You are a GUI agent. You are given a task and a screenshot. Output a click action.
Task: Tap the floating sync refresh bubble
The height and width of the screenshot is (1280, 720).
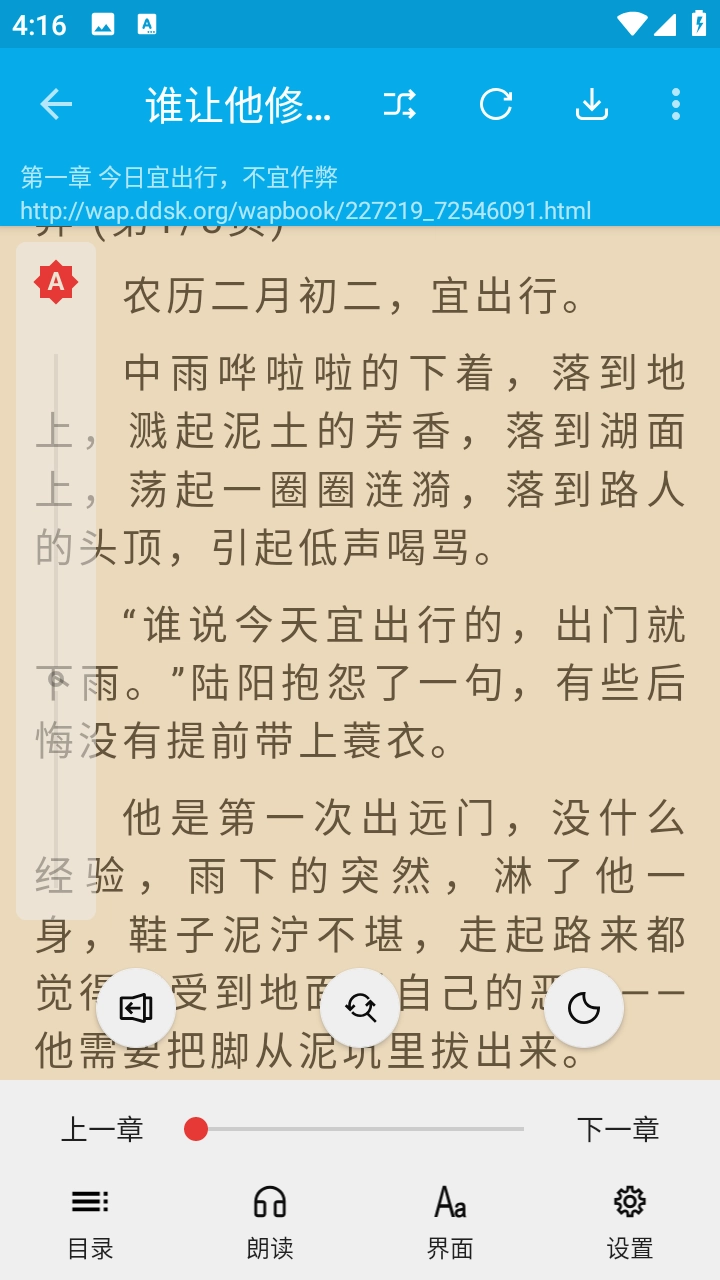(x=360, y=1007)
